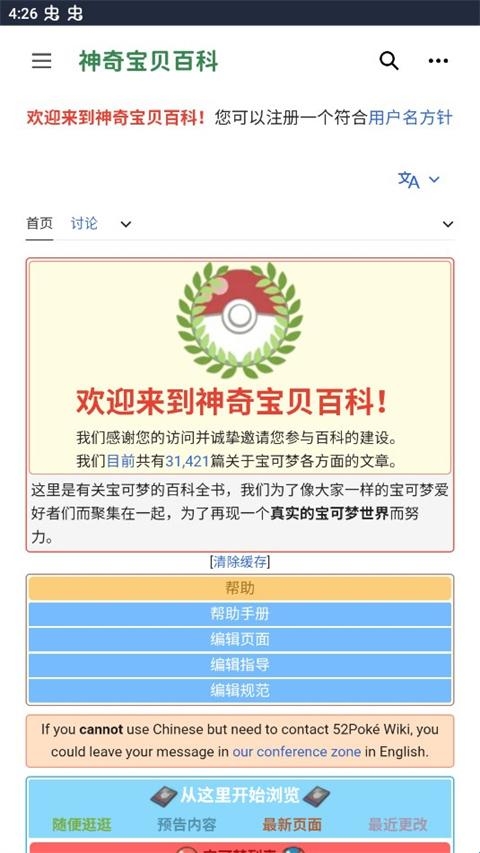
Task: Expand the language selector dropdown
Action: pos(419,180)
